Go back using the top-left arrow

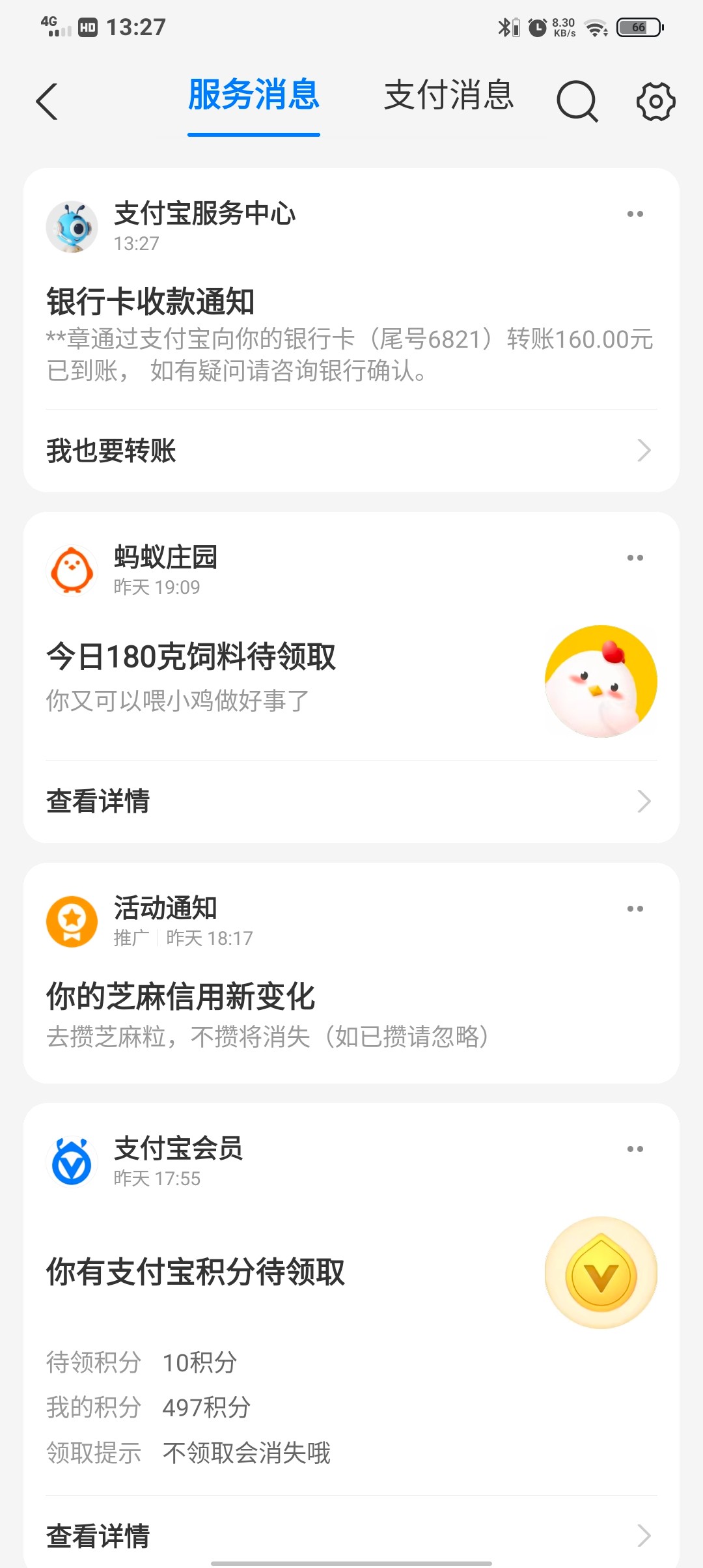point(47,102)
